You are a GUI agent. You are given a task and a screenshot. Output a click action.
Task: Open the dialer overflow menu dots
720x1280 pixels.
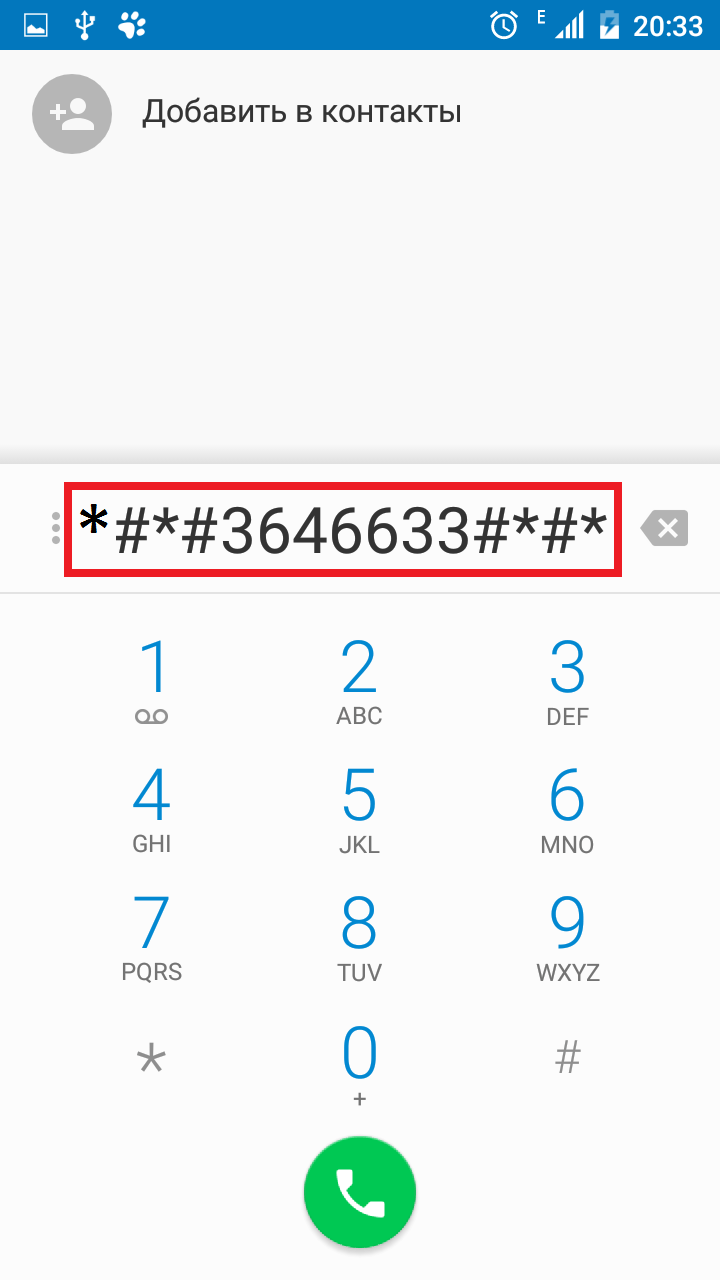[55, 528]
